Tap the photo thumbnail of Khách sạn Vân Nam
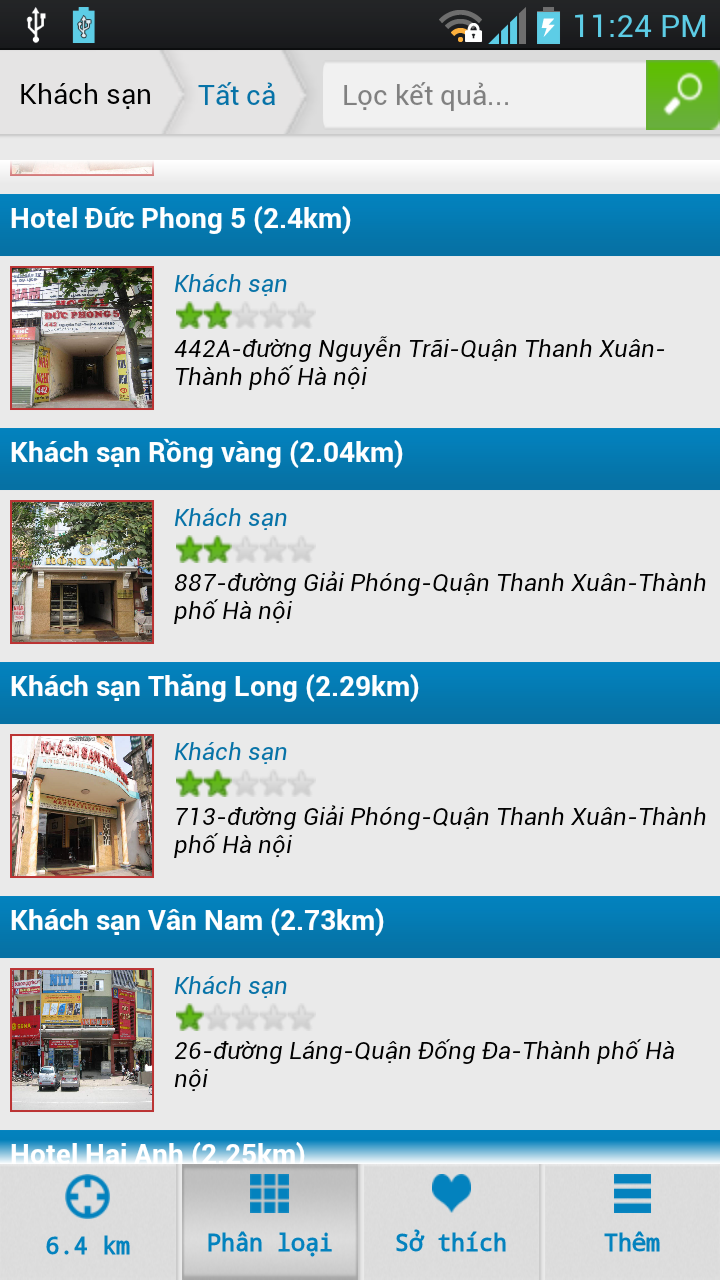 coord(82,1039)
